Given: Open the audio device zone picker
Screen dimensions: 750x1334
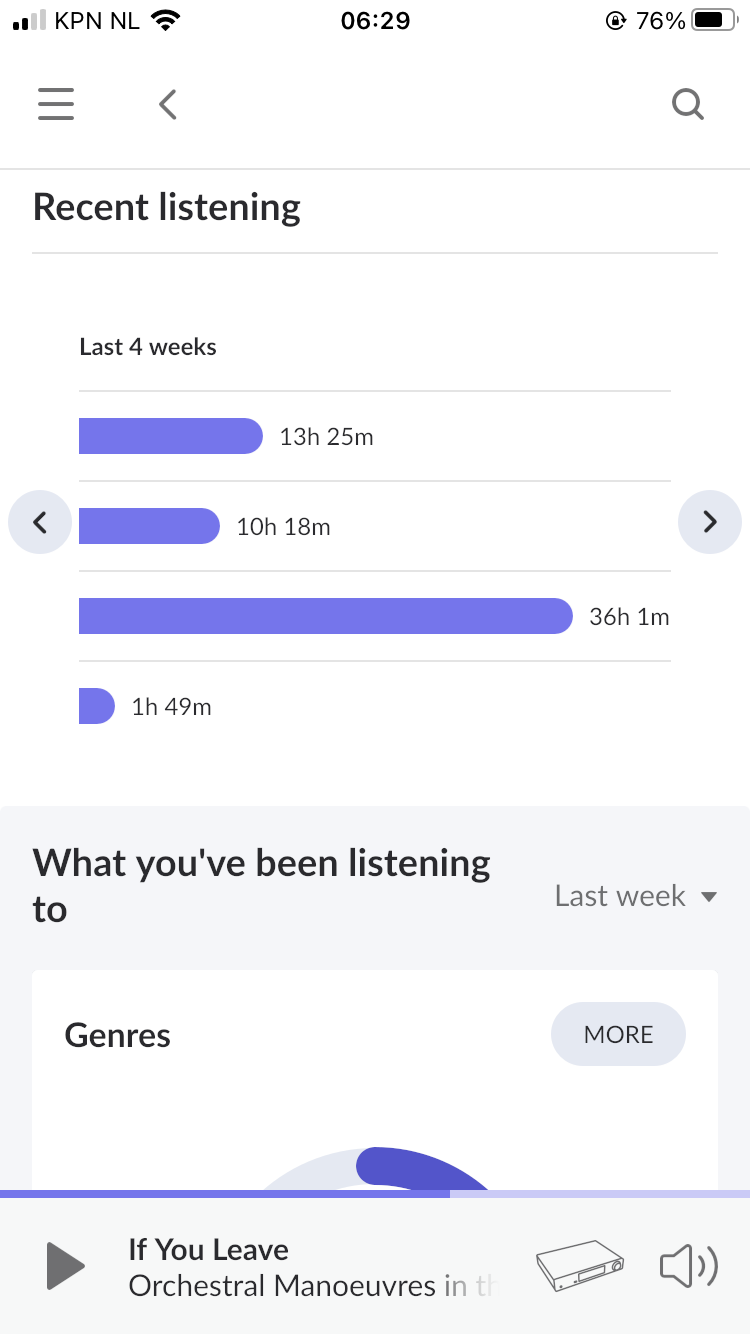Looking at the screenshot, I should point(580,1267).
